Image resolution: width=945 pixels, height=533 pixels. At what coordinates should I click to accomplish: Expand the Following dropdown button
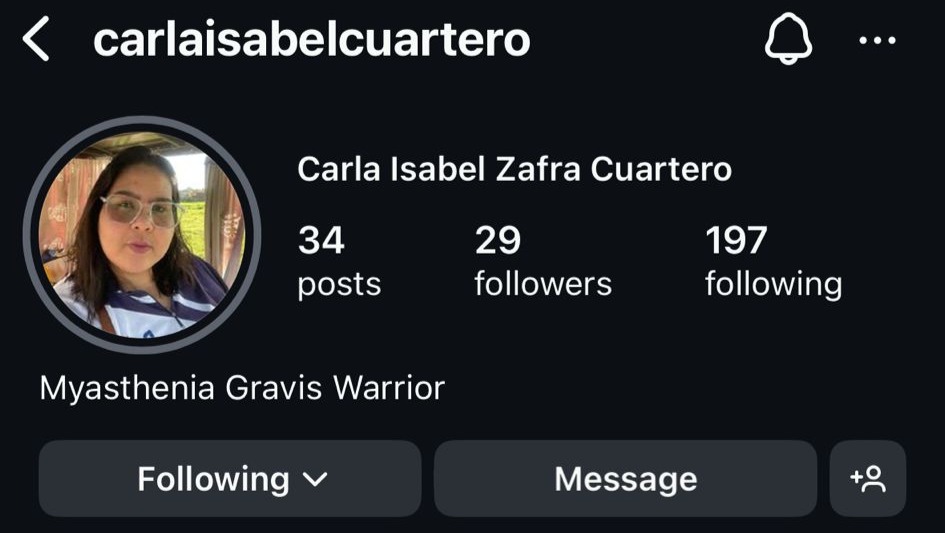tap(230, 479)
